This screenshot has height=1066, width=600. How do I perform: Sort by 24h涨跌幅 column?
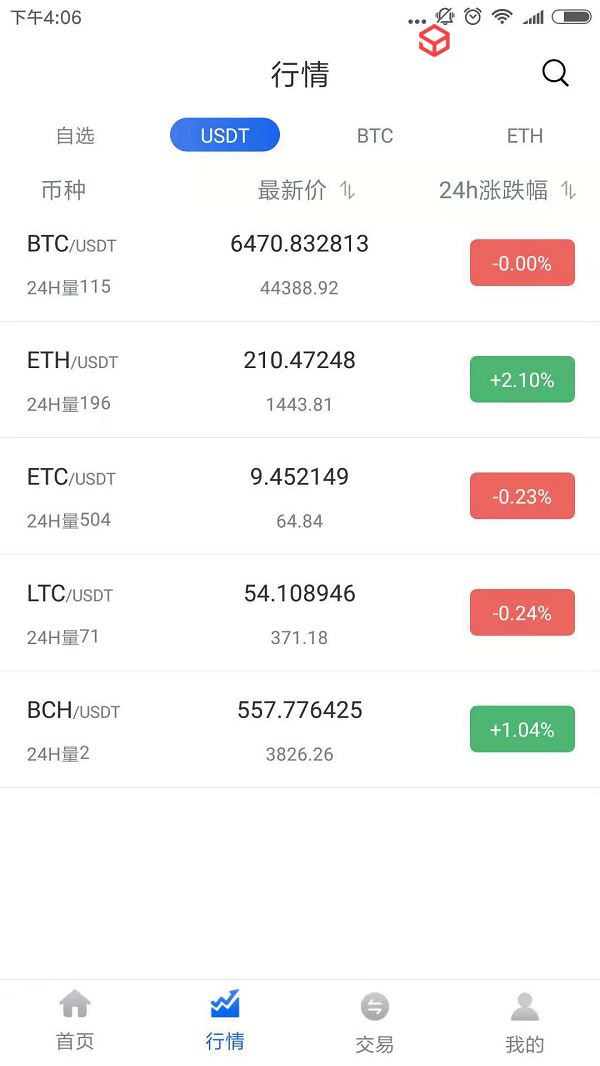(x=508, y=190)
